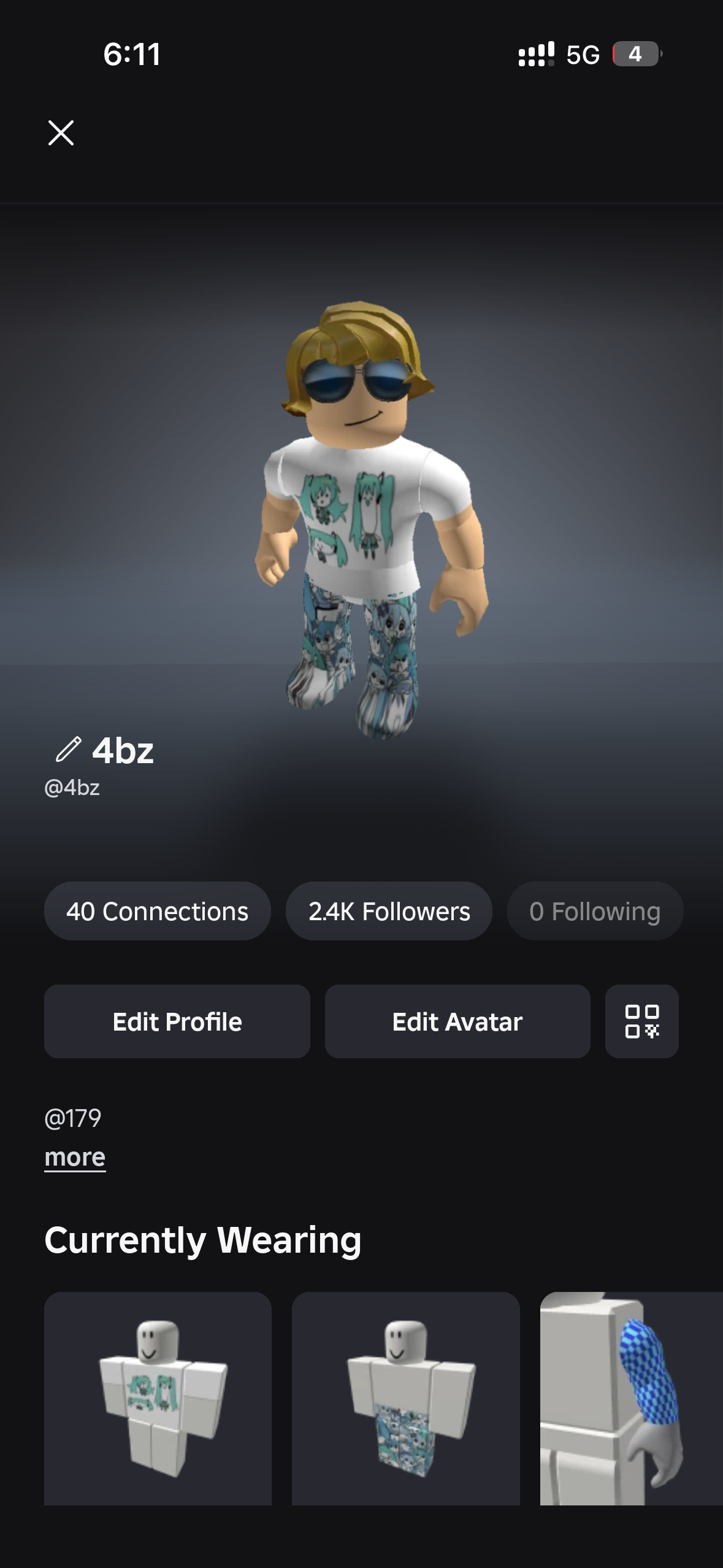
Task: Open the 0 Following list
Action: pyautogui.click(x=595, y=911)
